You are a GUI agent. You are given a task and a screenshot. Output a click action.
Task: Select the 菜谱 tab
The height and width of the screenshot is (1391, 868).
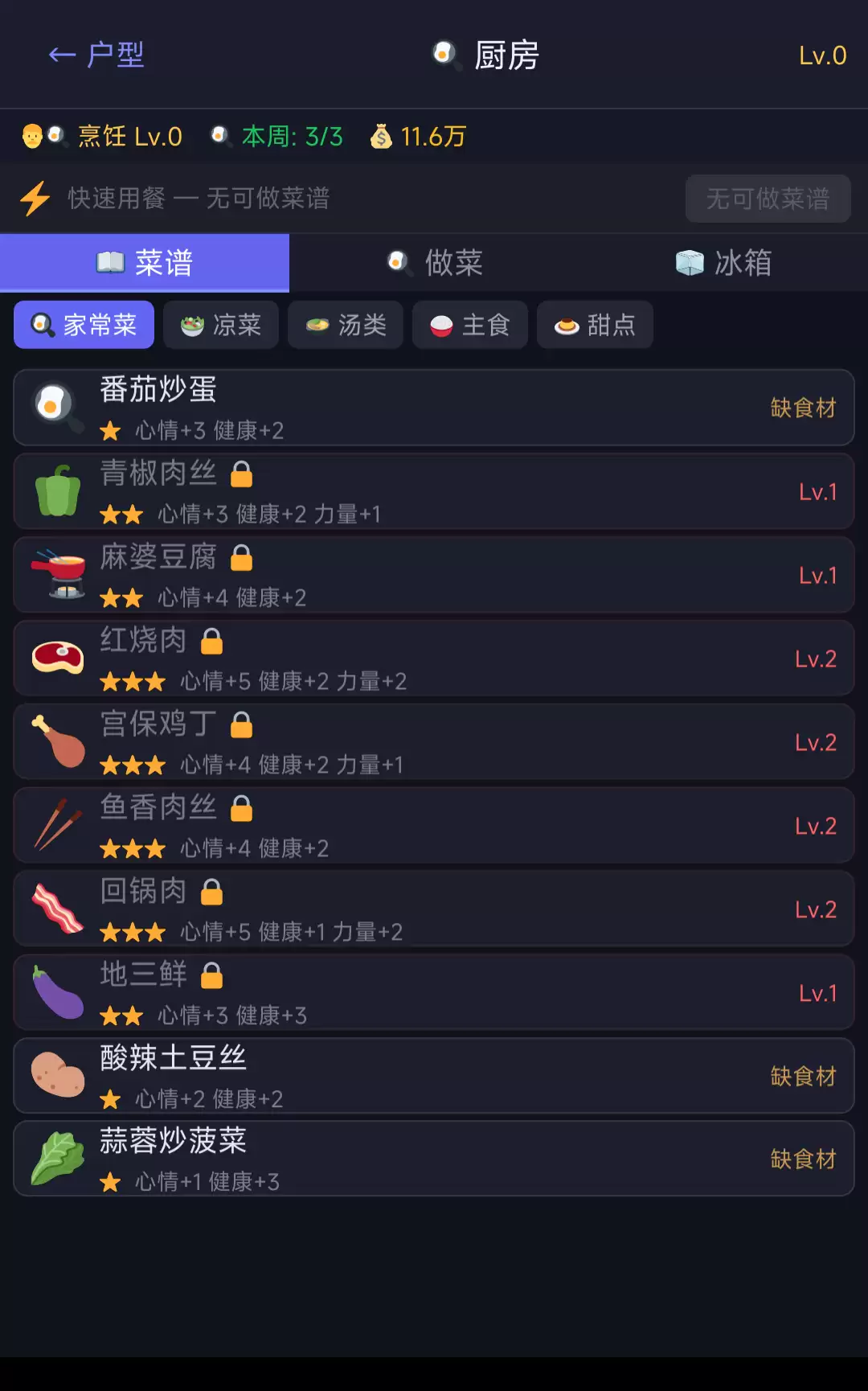coord(145,263)
